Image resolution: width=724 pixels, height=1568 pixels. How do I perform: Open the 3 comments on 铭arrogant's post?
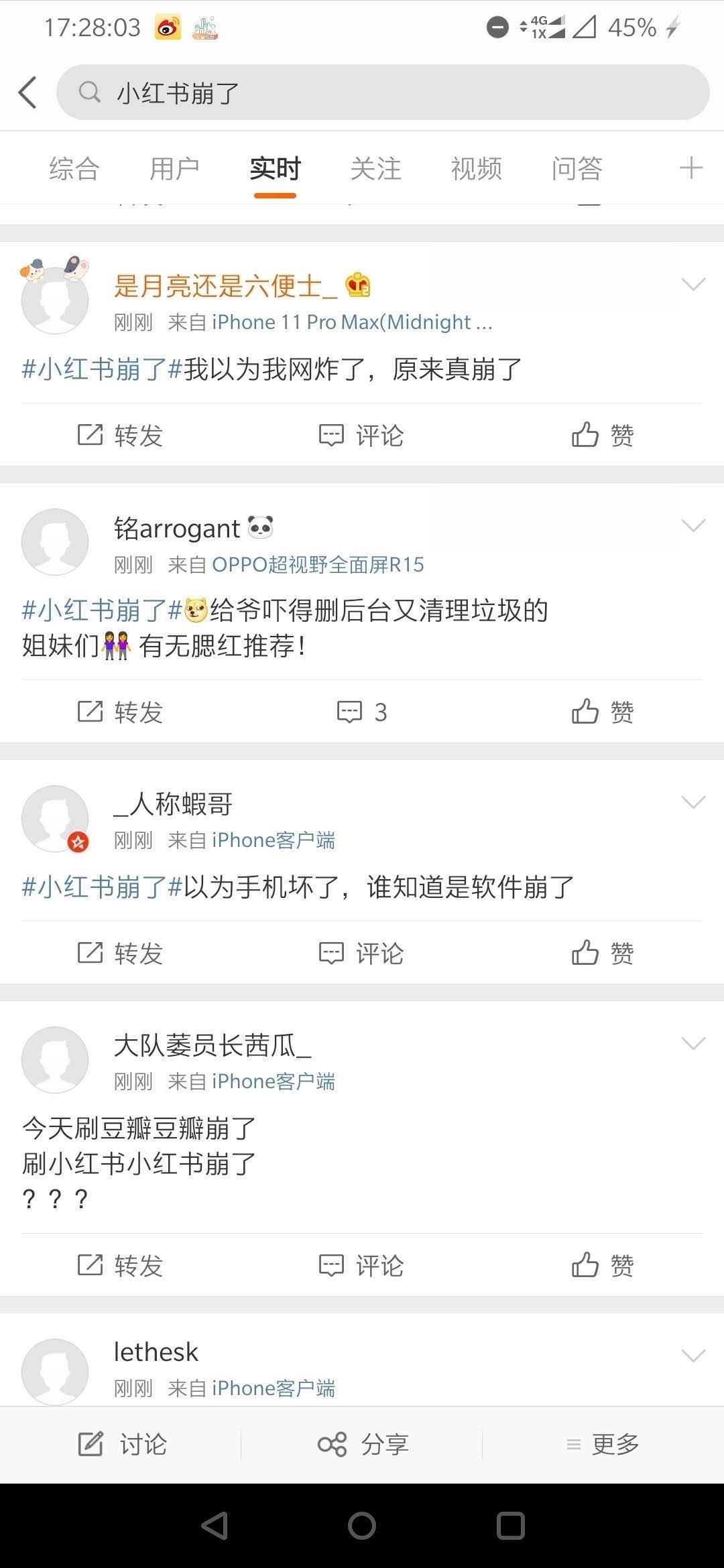click(x=362, y=712)
